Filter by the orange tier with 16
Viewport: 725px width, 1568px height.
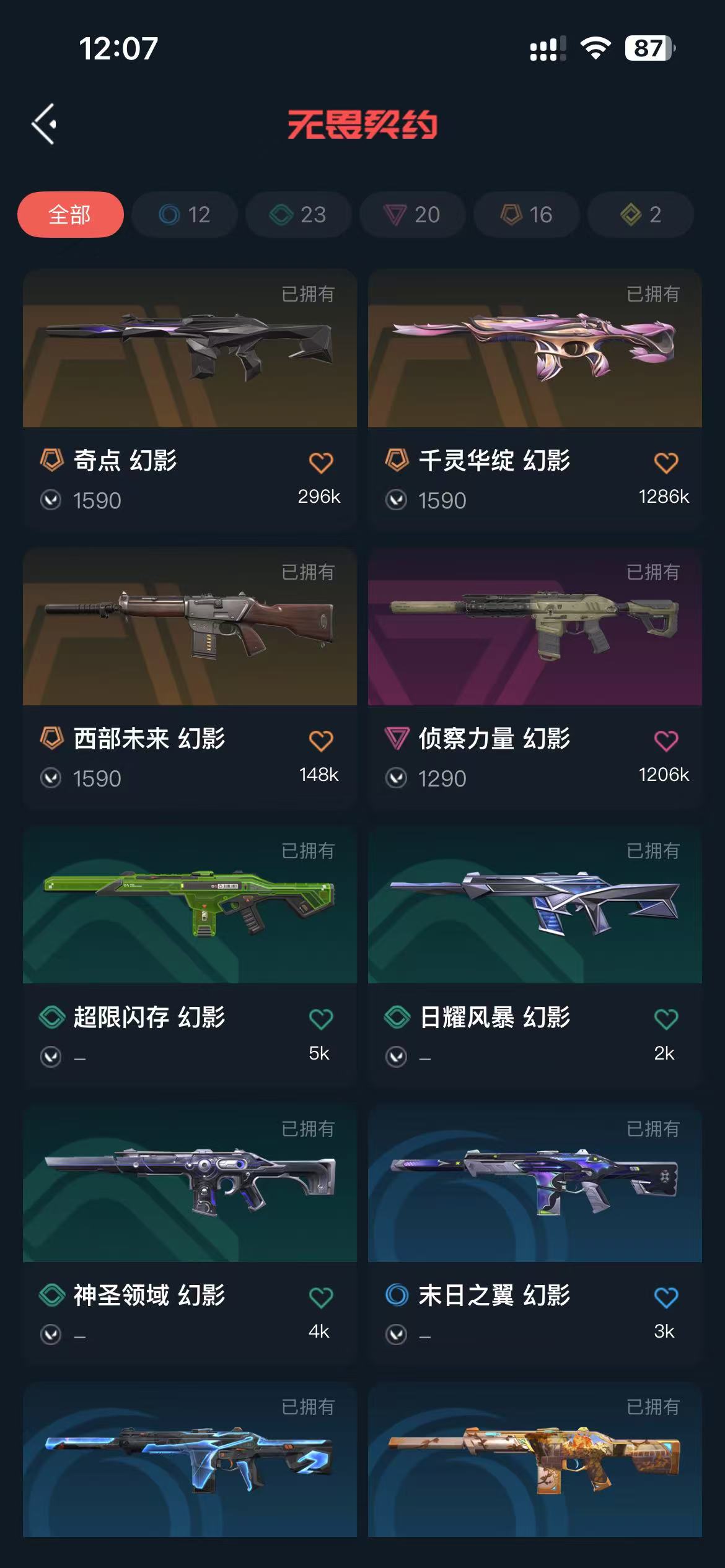pyautogui.click(x=526, y=215)
